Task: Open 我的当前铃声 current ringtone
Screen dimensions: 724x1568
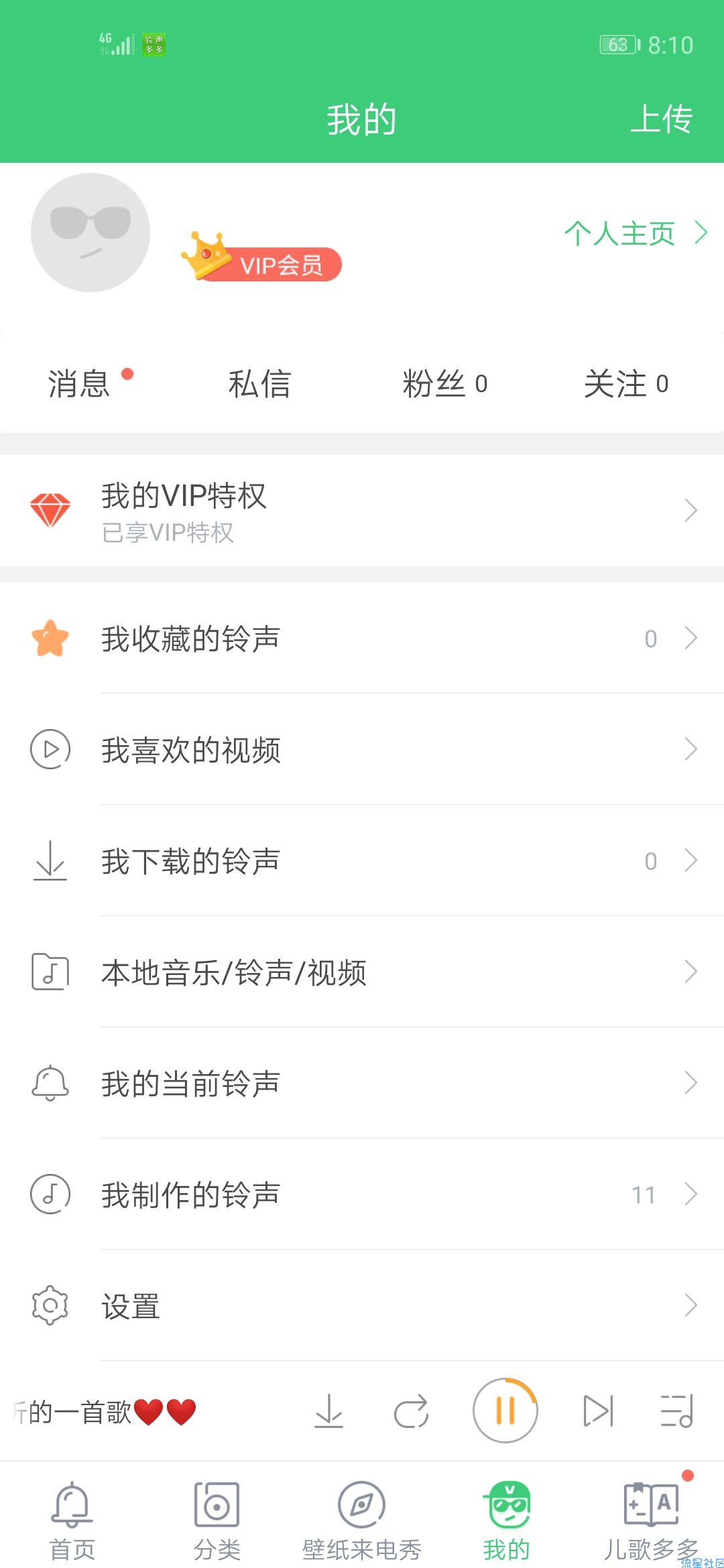Action: pyautogui.click(x=362, y=1083)
